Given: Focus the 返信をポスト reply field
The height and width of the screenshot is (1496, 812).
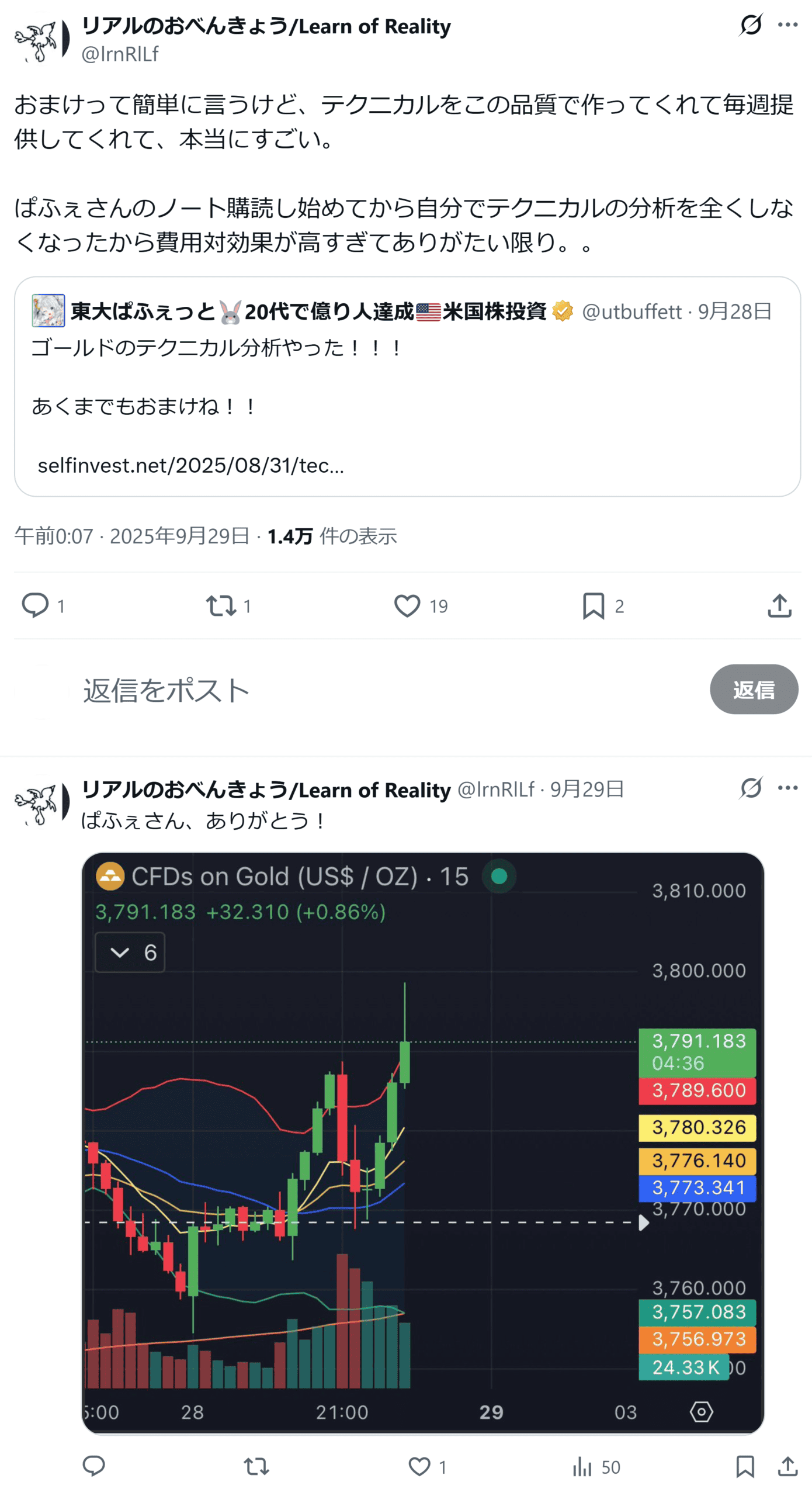Looking at the screenshot, I should point(351,690).
